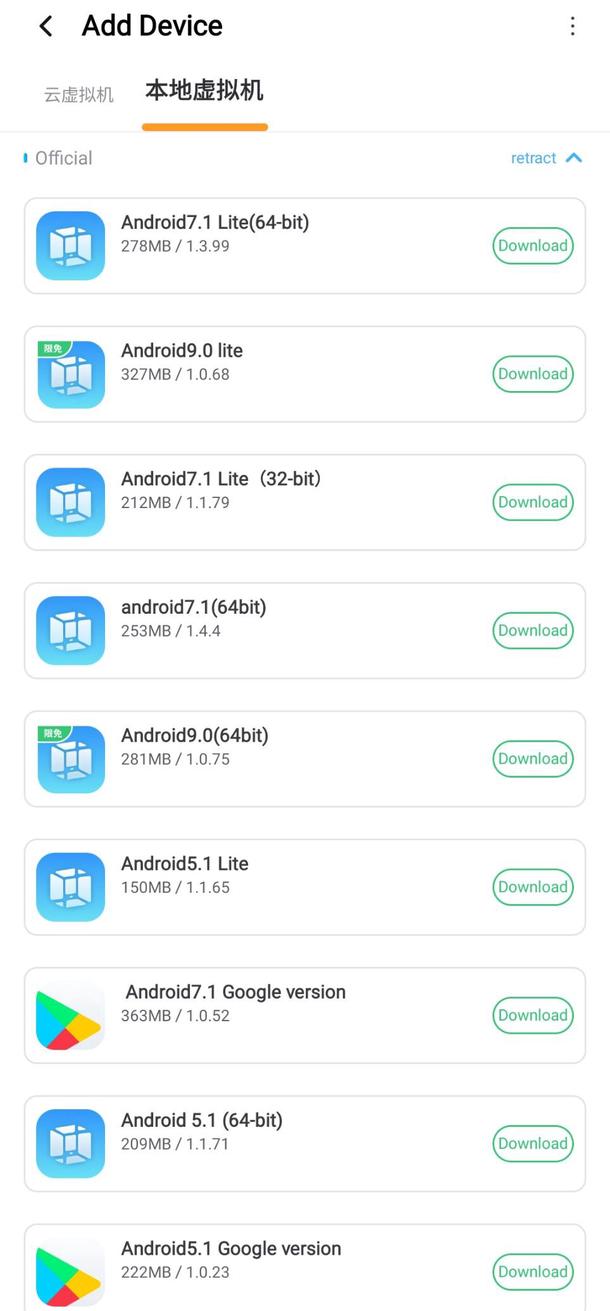This screenshot has width=610, height=1311.
Task: Download Android7.1 Lite (32-bit)
Action: pos(532,502)
